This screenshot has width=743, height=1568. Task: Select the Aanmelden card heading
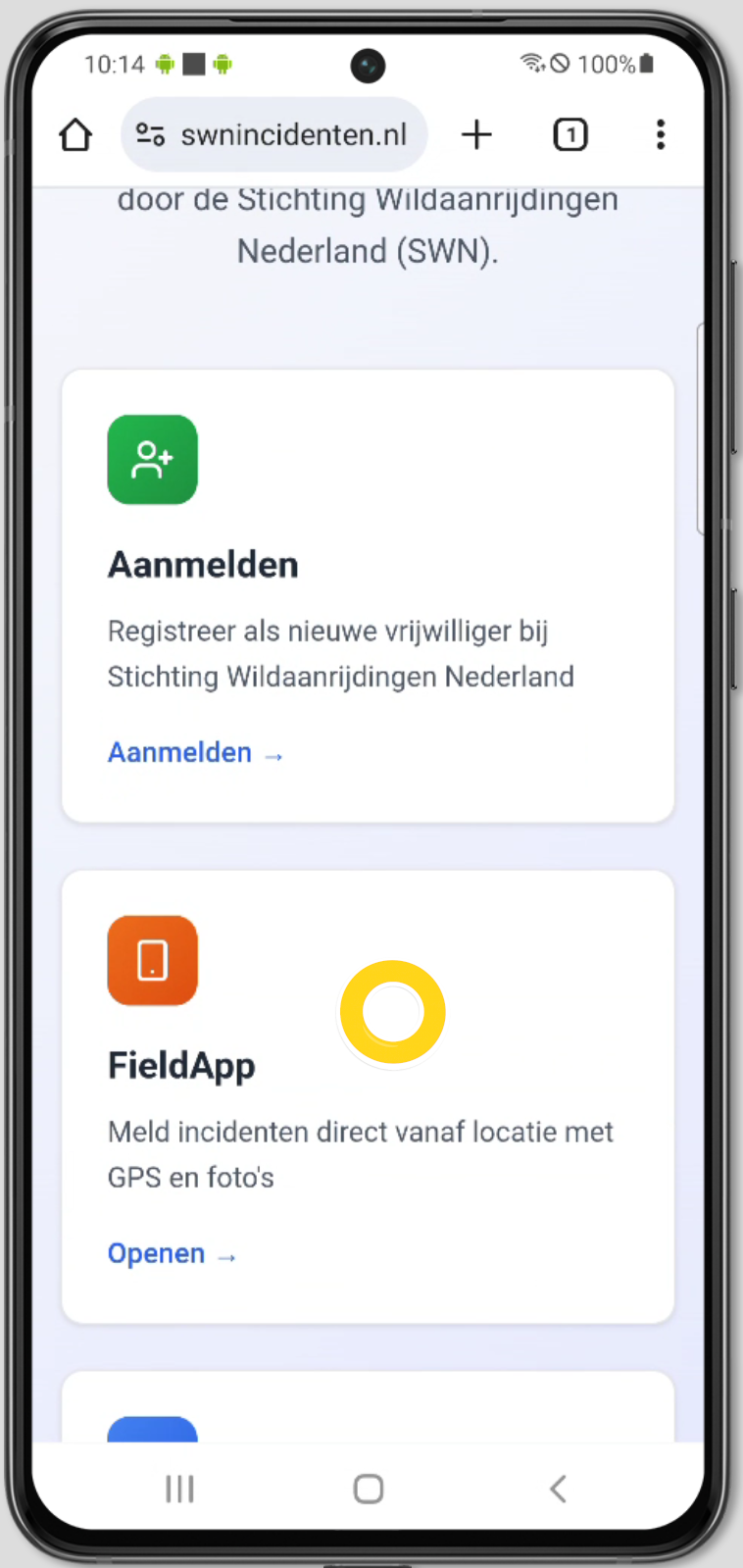click(203, 565)
